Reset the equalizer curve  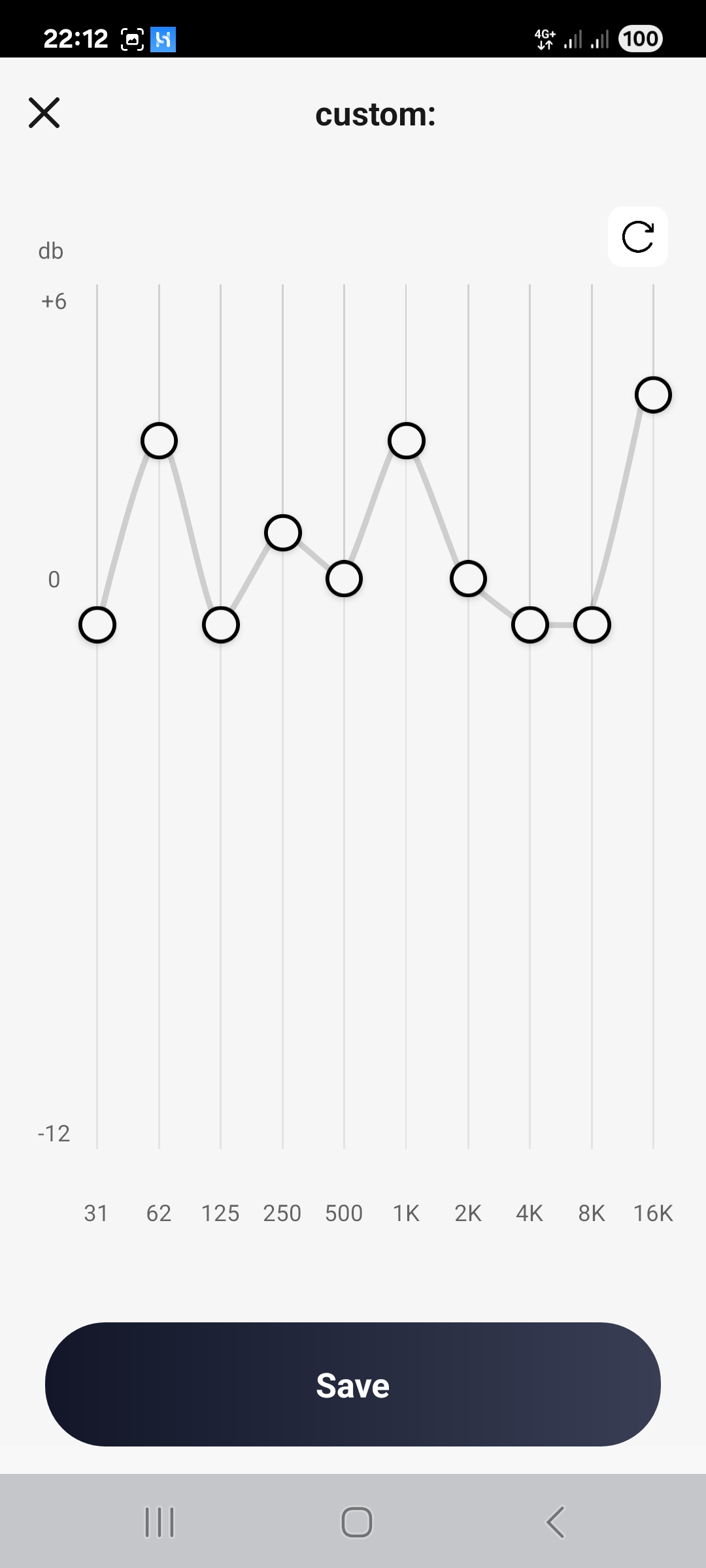pos(637,237)
